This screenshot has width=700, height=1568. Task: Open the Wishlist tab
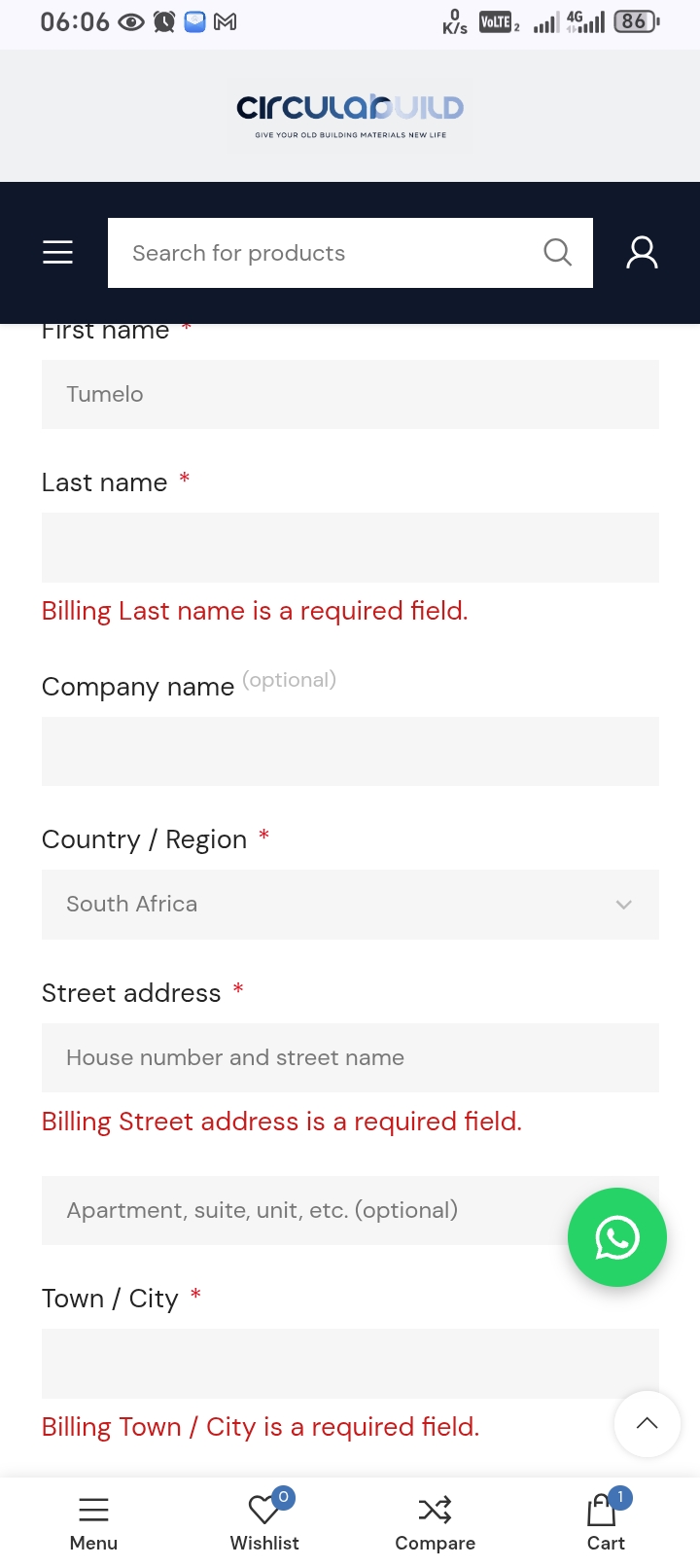pos(264,1523)
